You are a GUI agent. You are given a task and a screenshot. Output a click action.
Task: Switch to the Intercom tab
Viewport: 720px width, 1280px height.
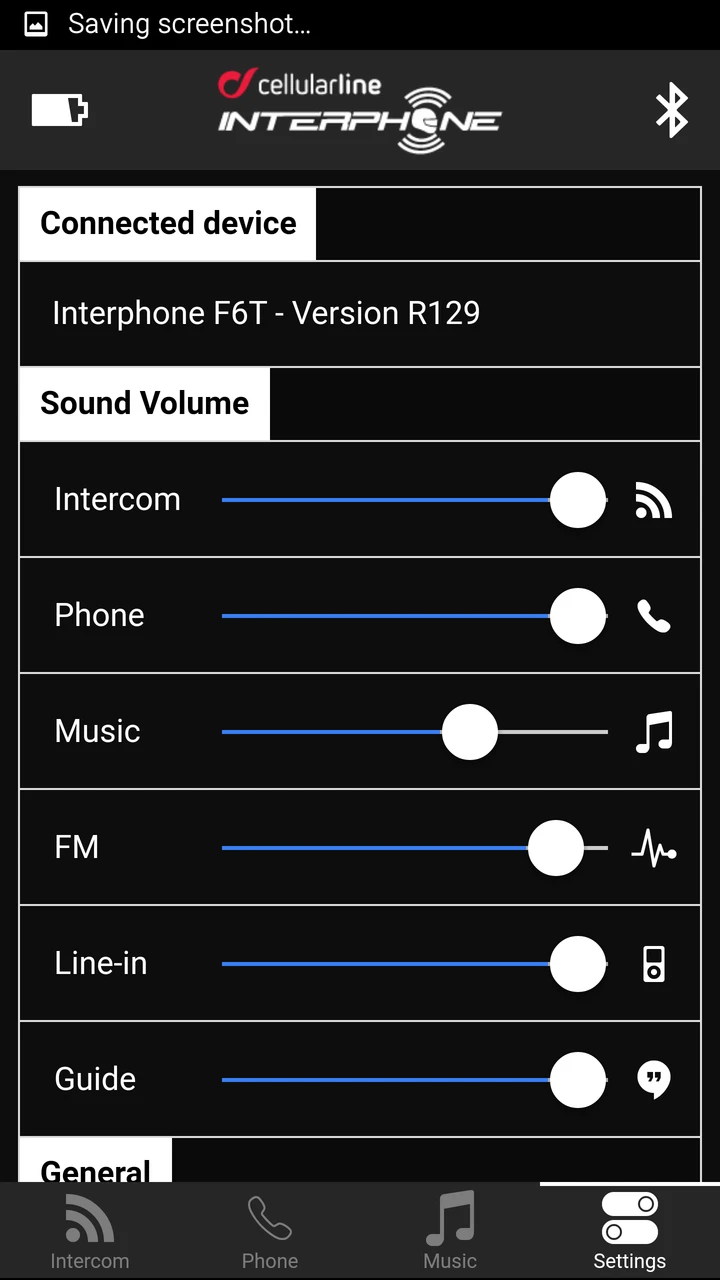[90, 1231]
